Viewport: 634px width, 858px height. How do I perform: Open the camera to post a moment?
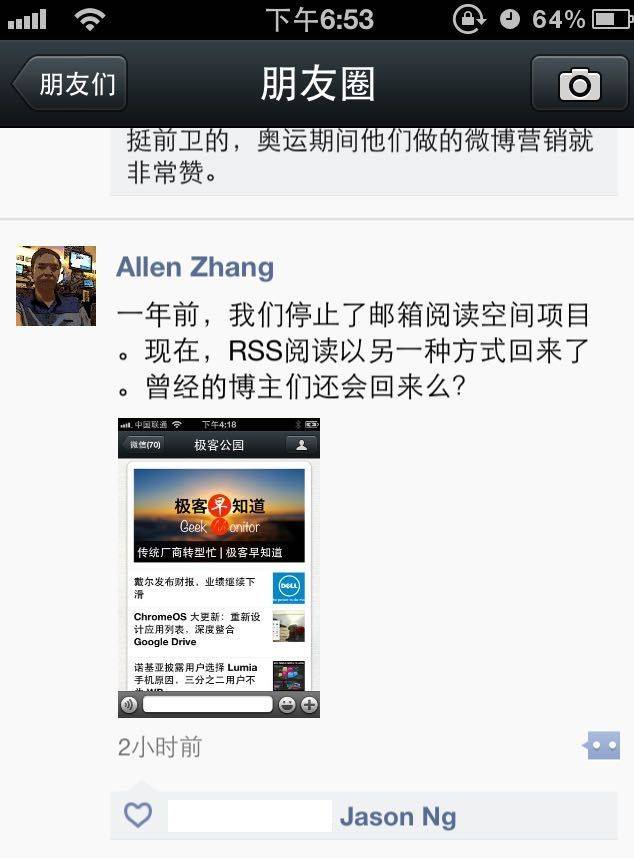pos(579,84)
